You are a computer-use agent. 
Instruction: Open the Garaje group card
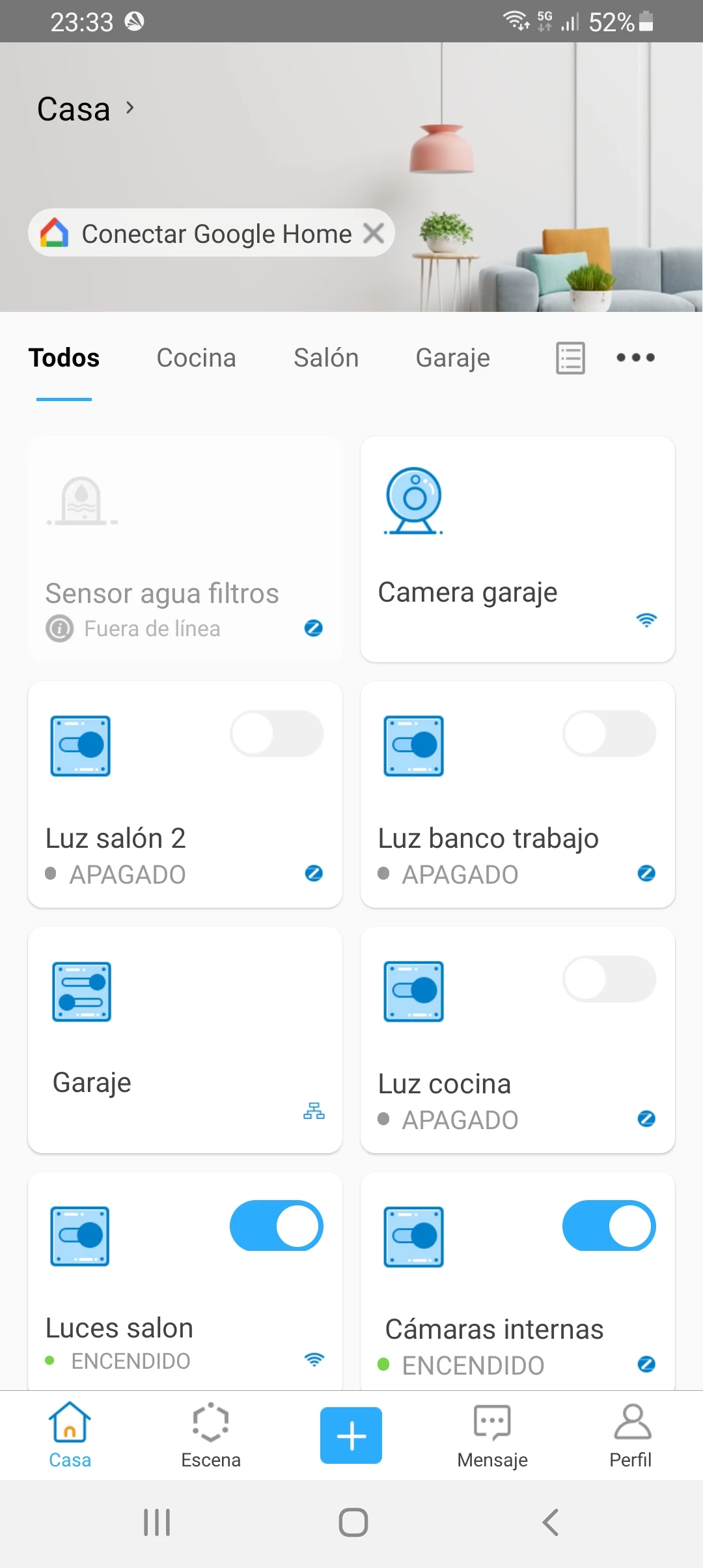185,1040
